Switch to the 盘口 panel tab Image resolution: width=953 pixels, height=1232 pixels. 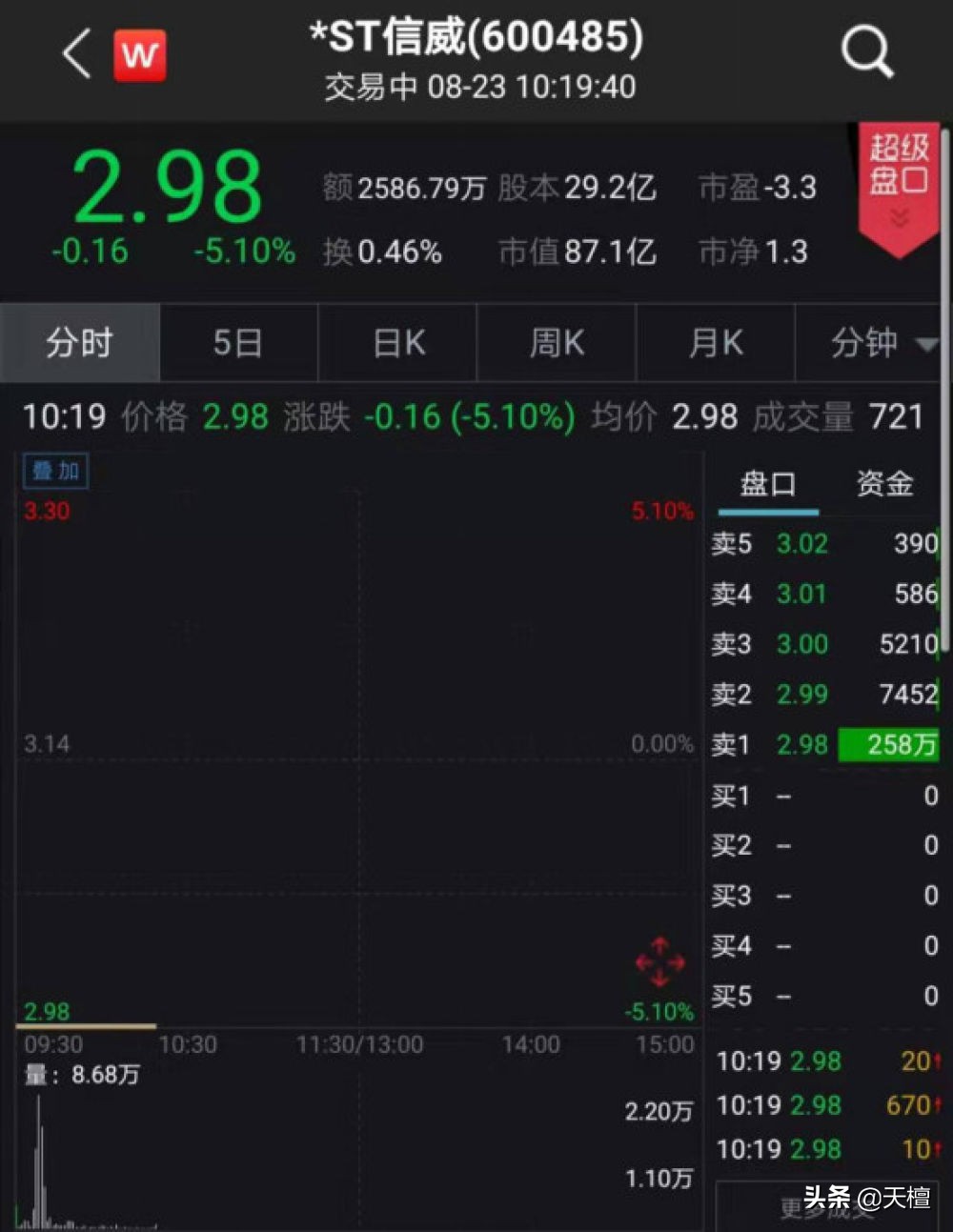point(766,484)
